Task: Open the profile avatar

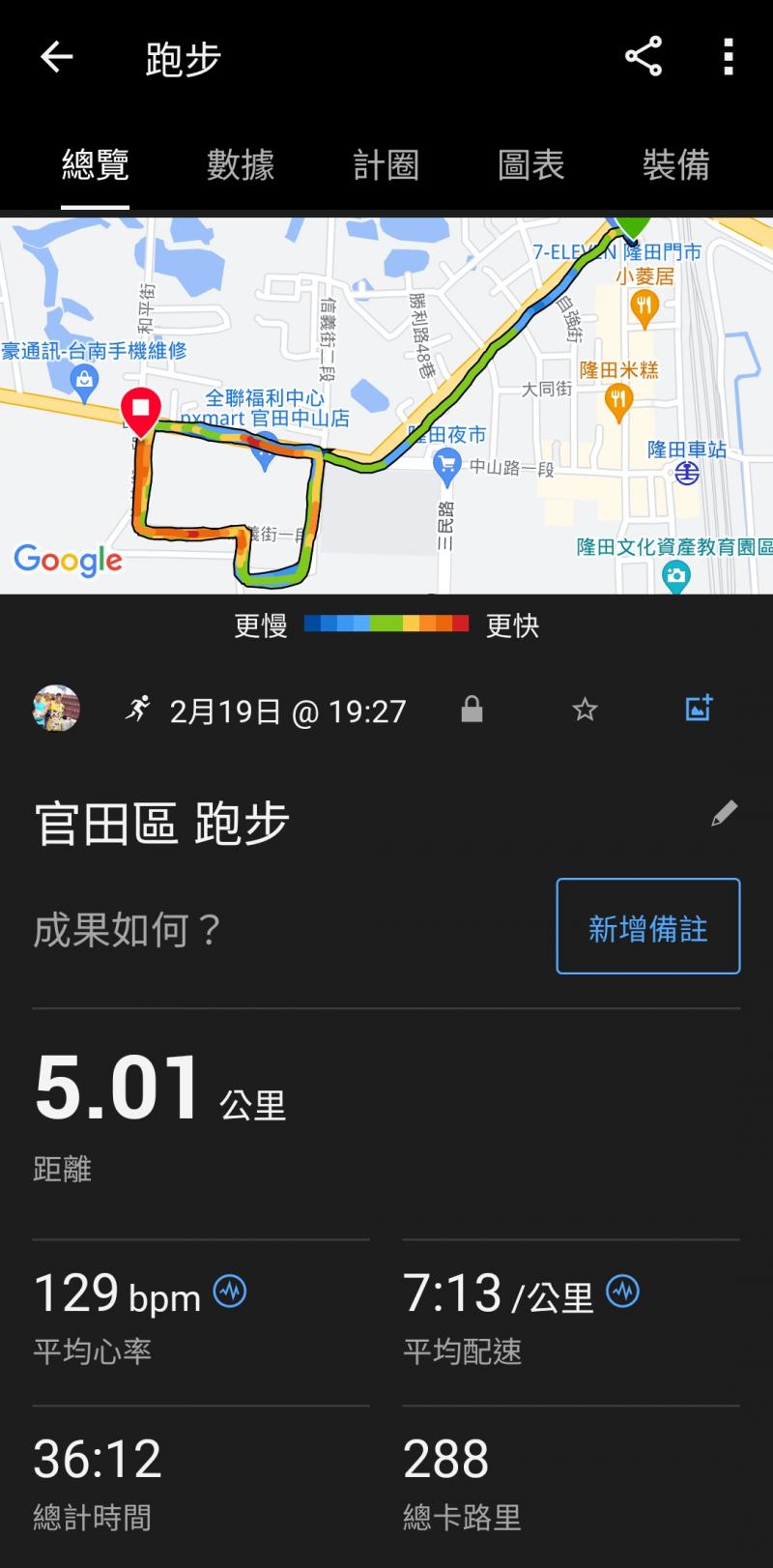Action: click(x=56, y=709)
